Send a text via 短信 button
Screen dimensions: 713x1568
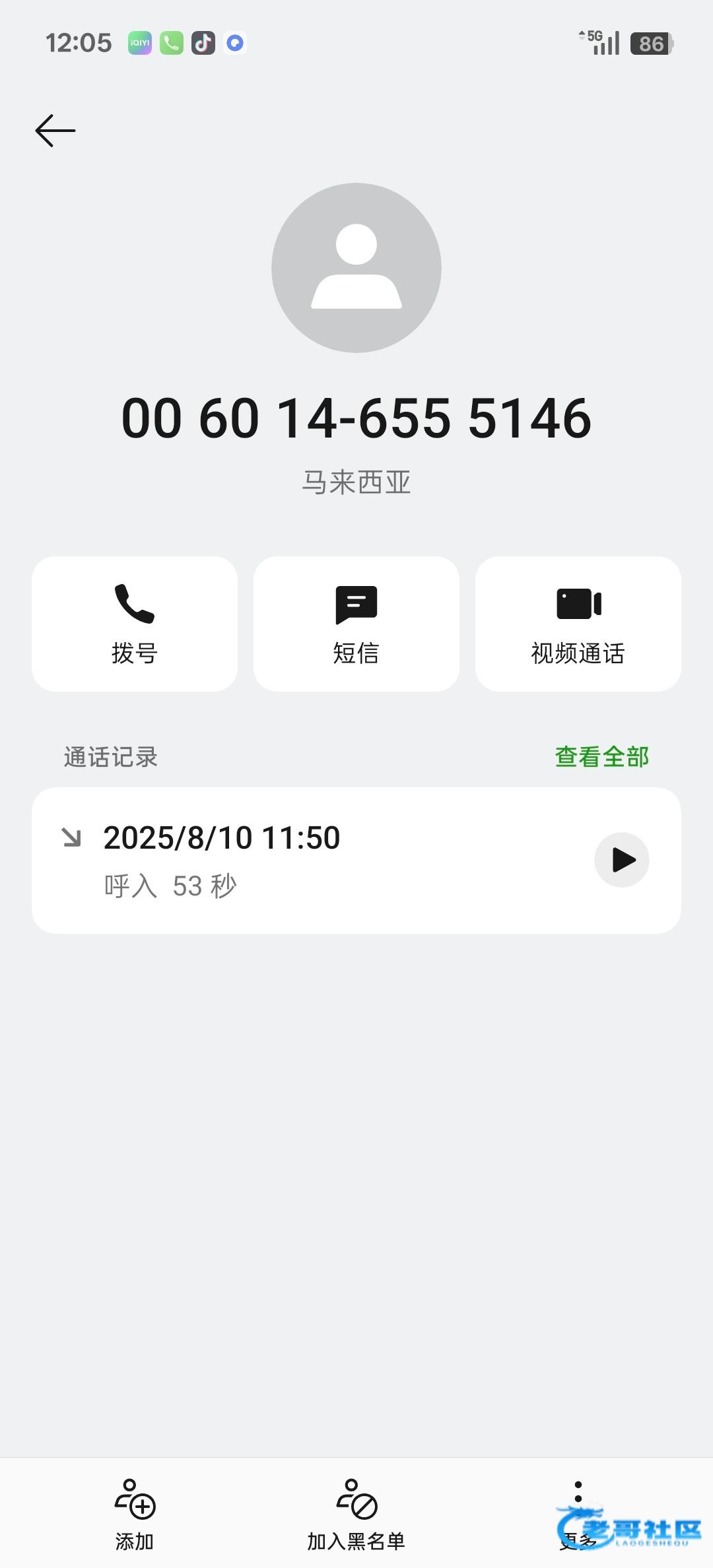click(x=356, y=624)
